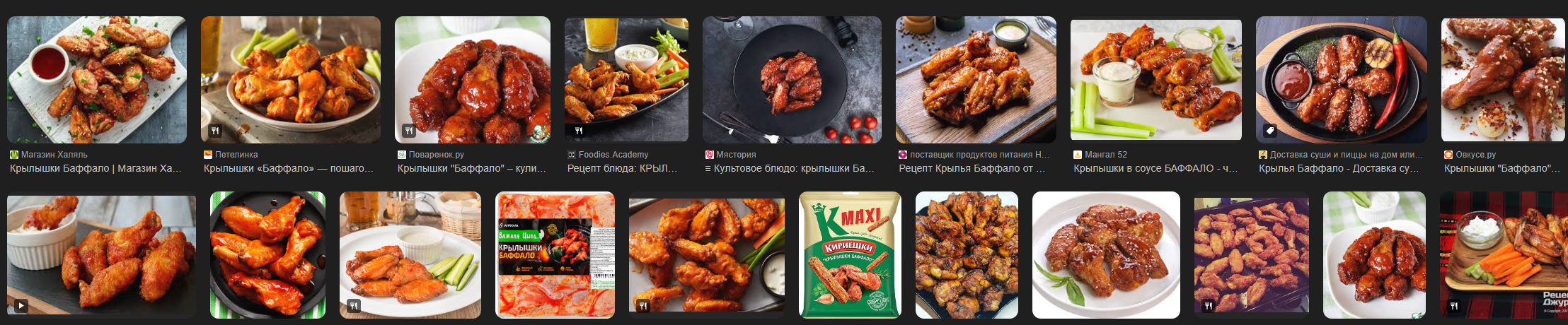Open the wings on white plate with basil leaf
The image size is (1568, 325).
point(1106,256)
